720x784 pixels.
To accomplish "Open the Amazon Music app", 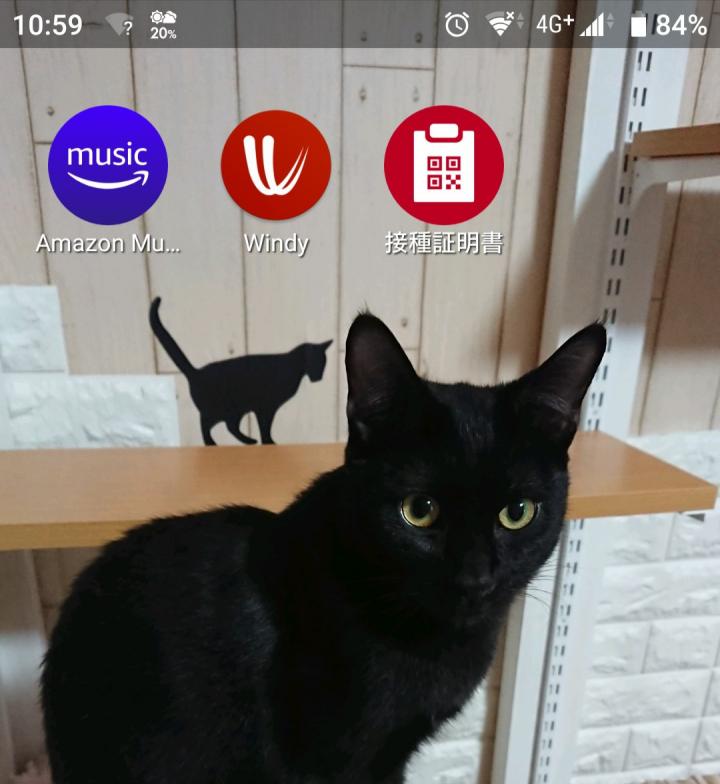I will (x=108, y=165).
